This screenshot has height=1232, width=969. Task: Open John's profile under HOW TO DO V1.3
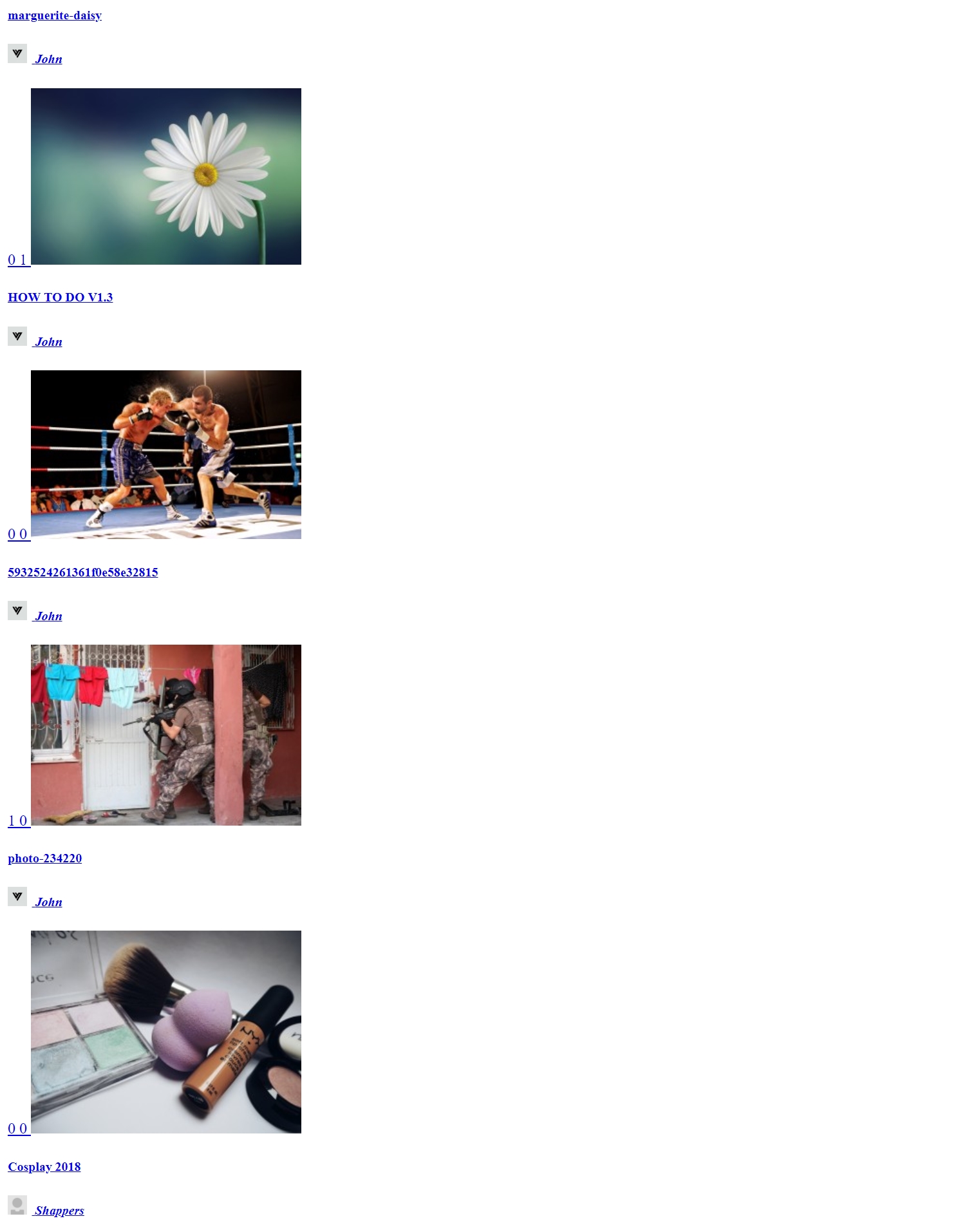pyautogui.click(x=48, y=342)
